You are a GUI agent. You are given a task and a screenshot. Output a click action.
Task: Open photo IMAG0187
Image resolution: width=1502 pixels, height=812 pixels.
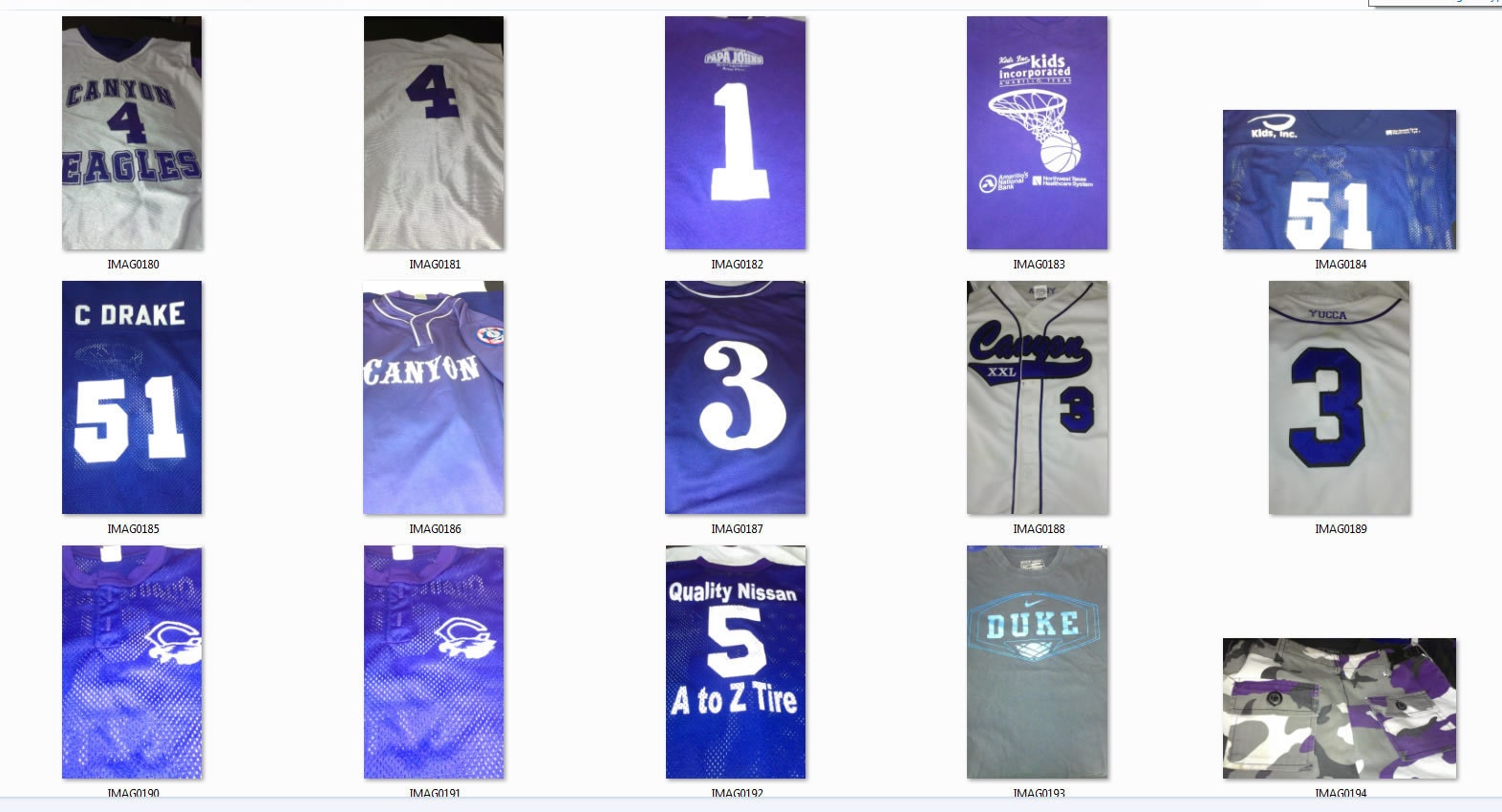tap(736, 397)
